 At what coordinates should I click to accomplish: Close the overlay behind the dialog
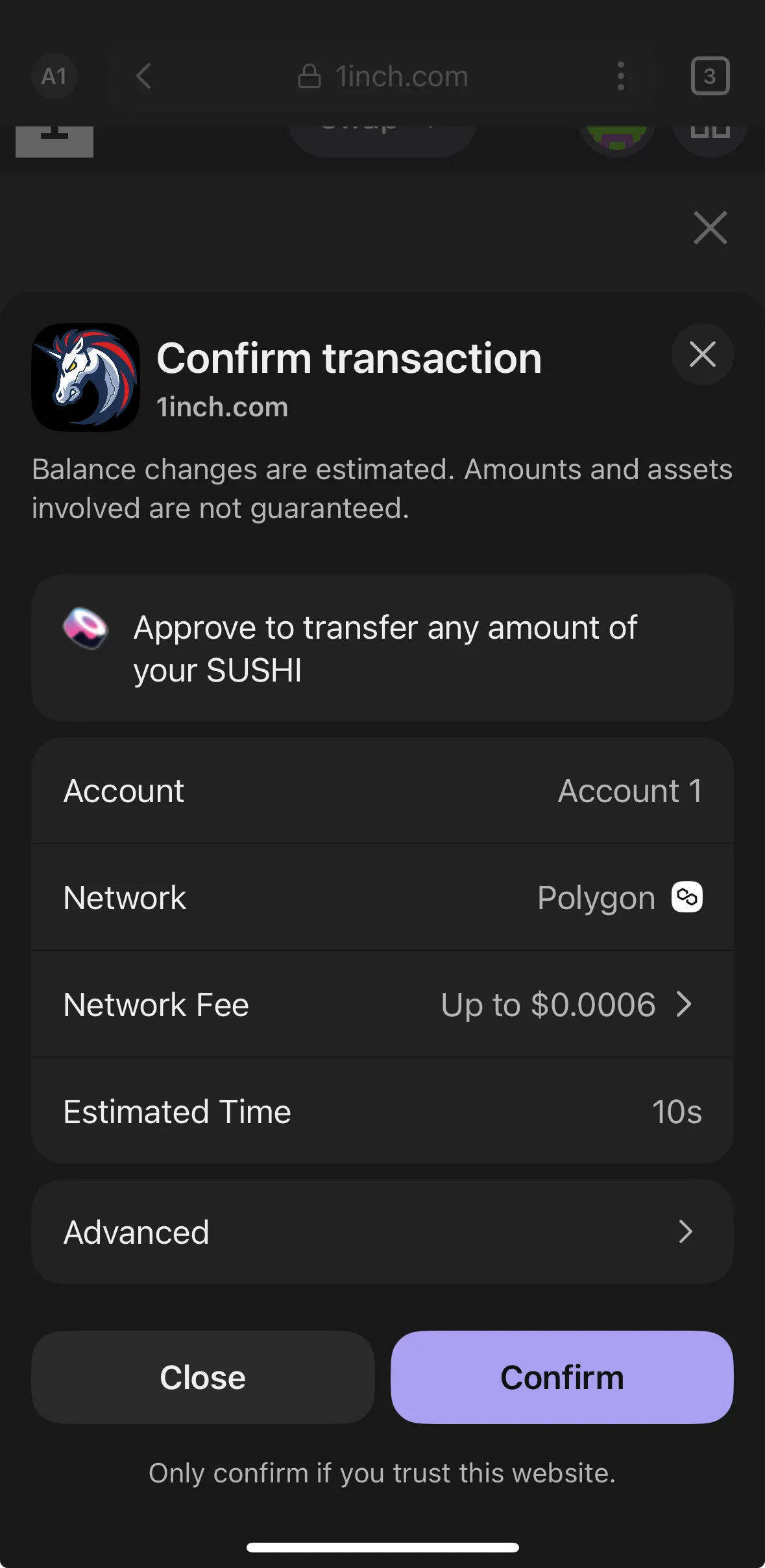click(x=710, y=228)
